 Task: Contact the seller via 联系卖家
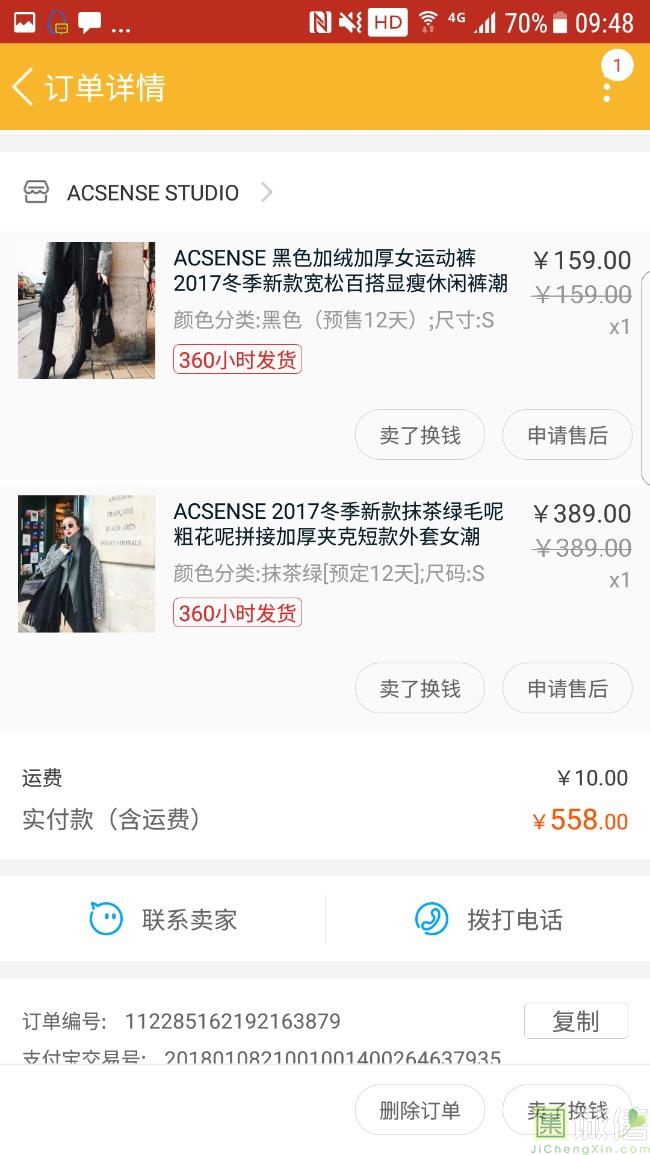click(163, 919)
